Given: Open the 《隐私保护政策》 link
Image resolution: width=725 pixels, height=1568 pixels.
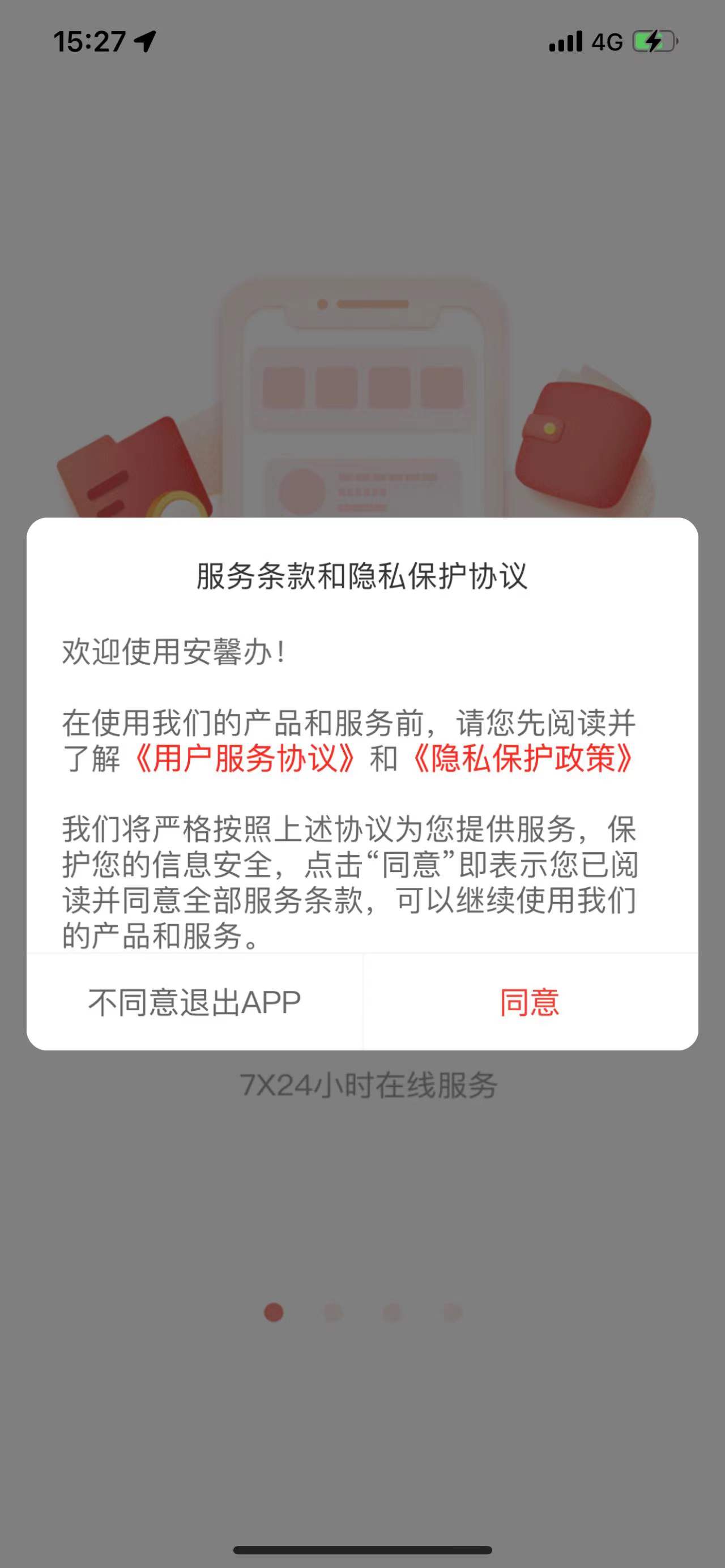Looking at the screenshot, I should 522,759.
